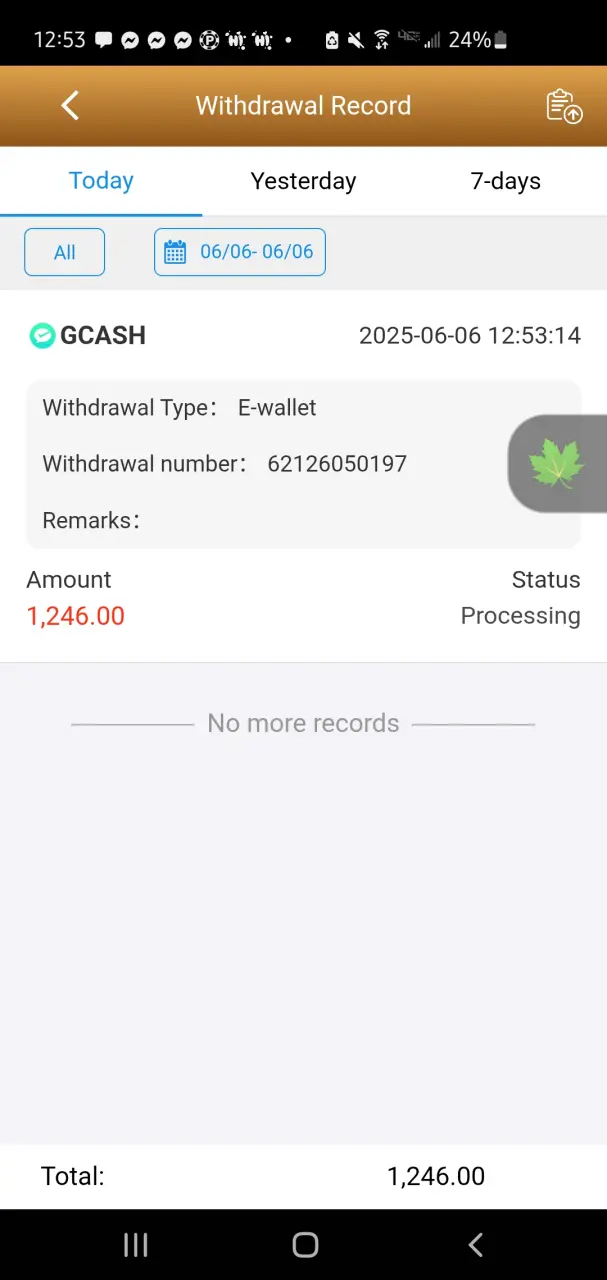The width and height of the screenshot is (607, 1280).
Task: Select the All filter chip
Action: [x=65, y=252]
